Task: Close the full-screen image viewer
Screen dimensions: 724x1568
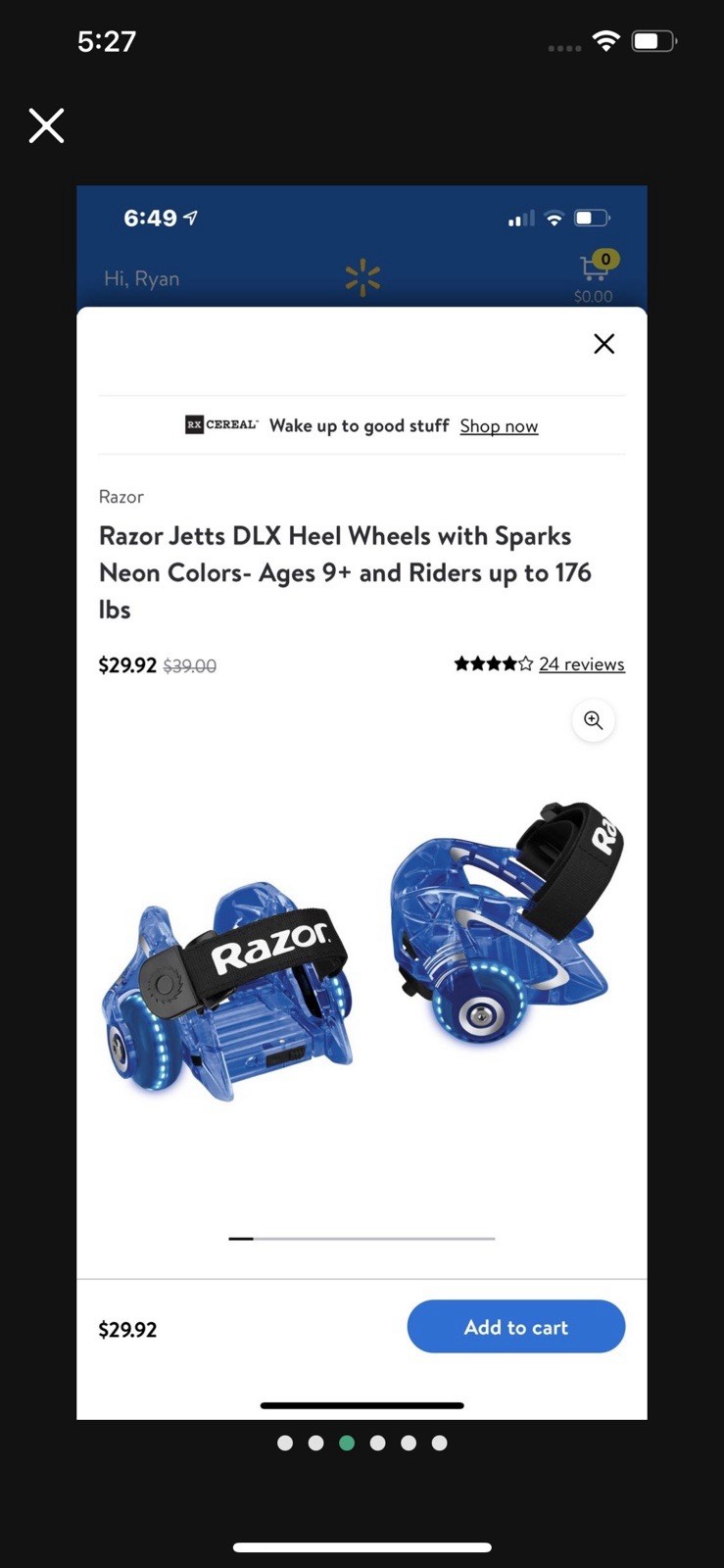Action: [46, 126]
